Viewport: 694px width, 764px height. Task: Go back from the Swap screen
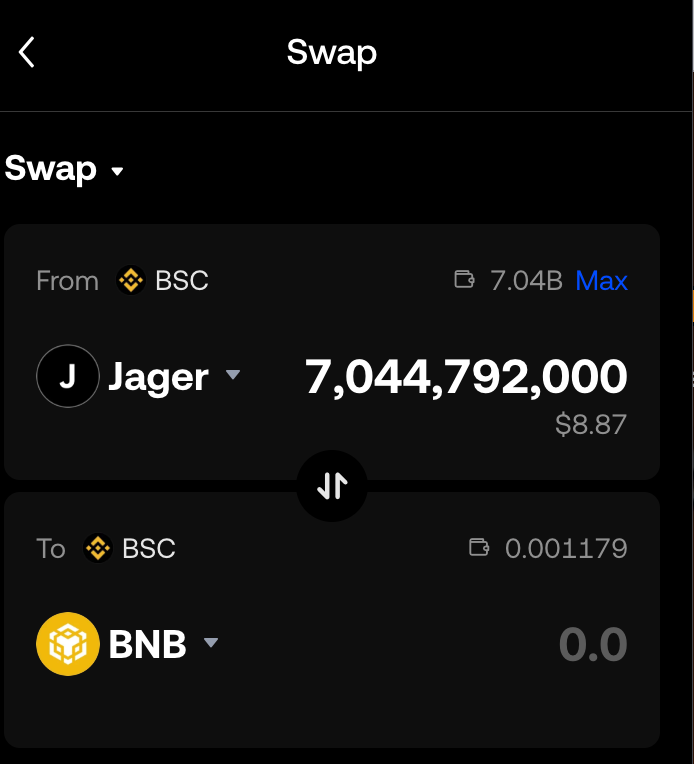[x=27, y=52]
